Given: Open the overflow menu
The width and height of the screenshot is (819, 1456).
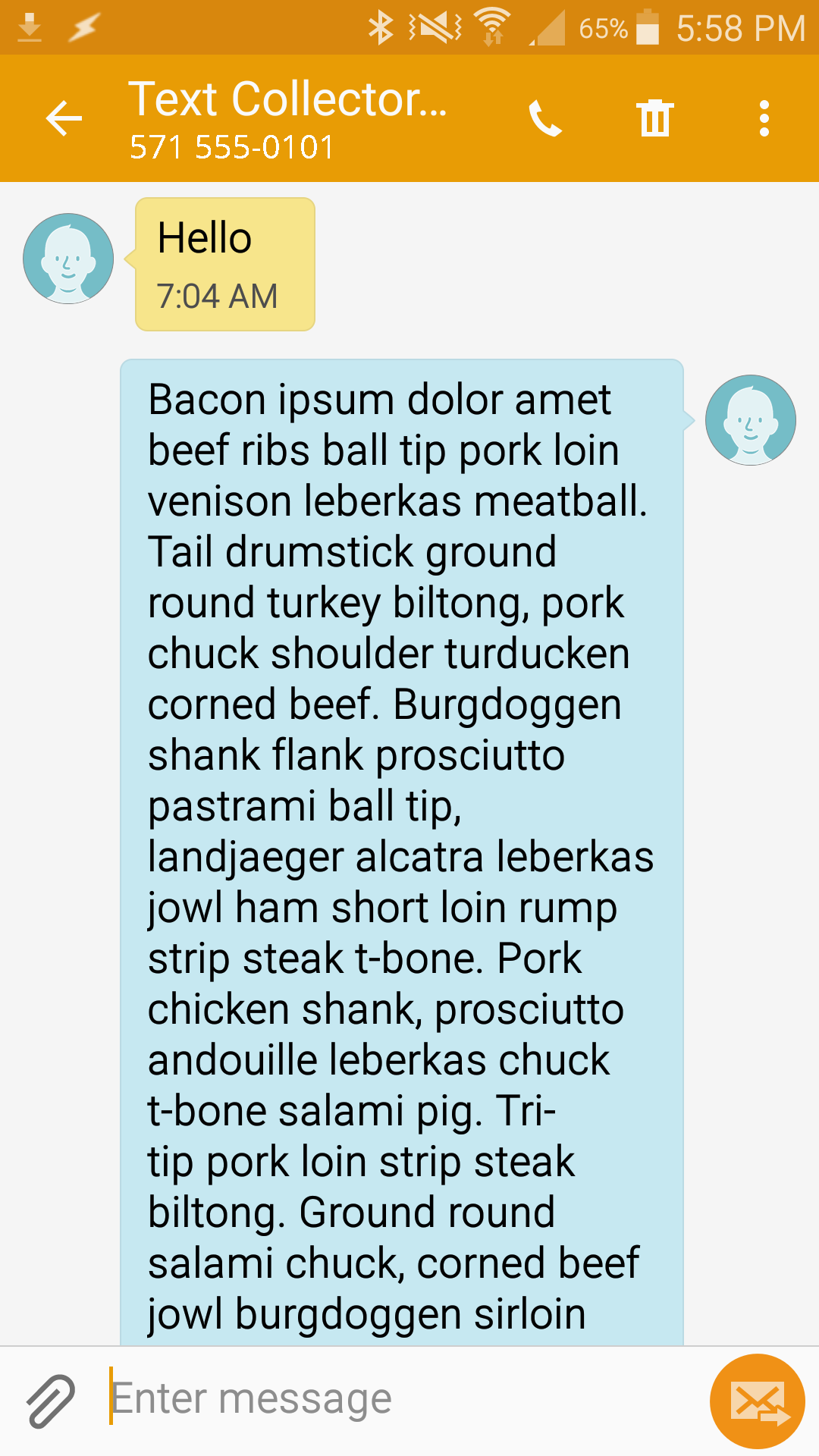Looking at the screenshot, I should click(x=764, y=118).
